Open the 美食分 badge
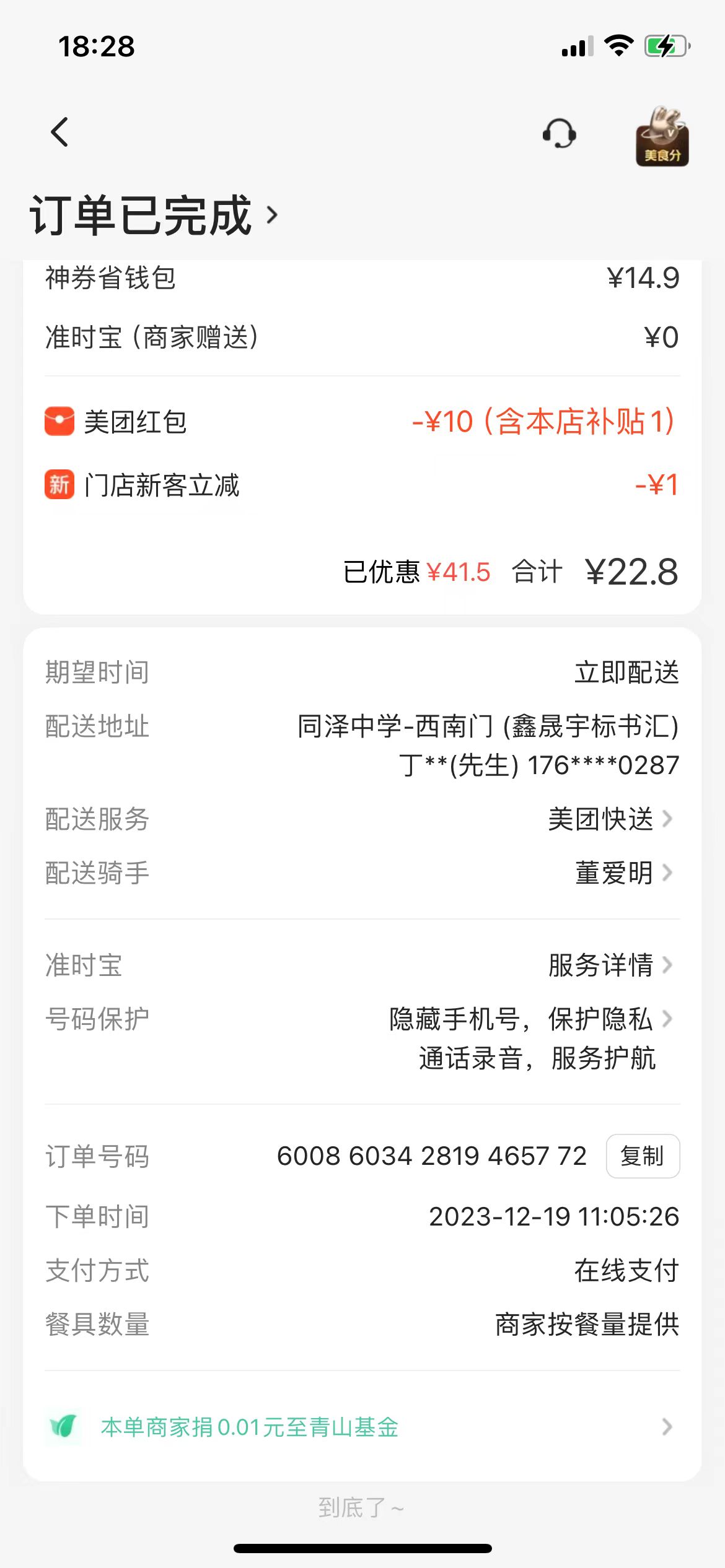The height and width of the screenshot is (1568, 725). pos(662,136)
